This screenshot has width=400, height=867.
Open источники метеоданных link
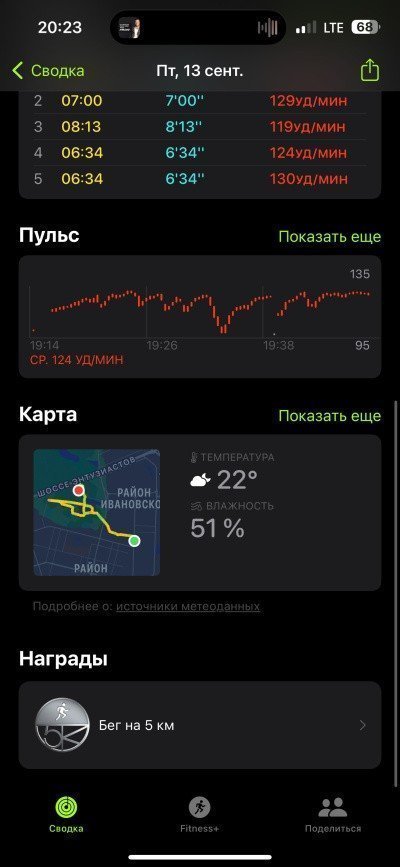tap(188, 607)
